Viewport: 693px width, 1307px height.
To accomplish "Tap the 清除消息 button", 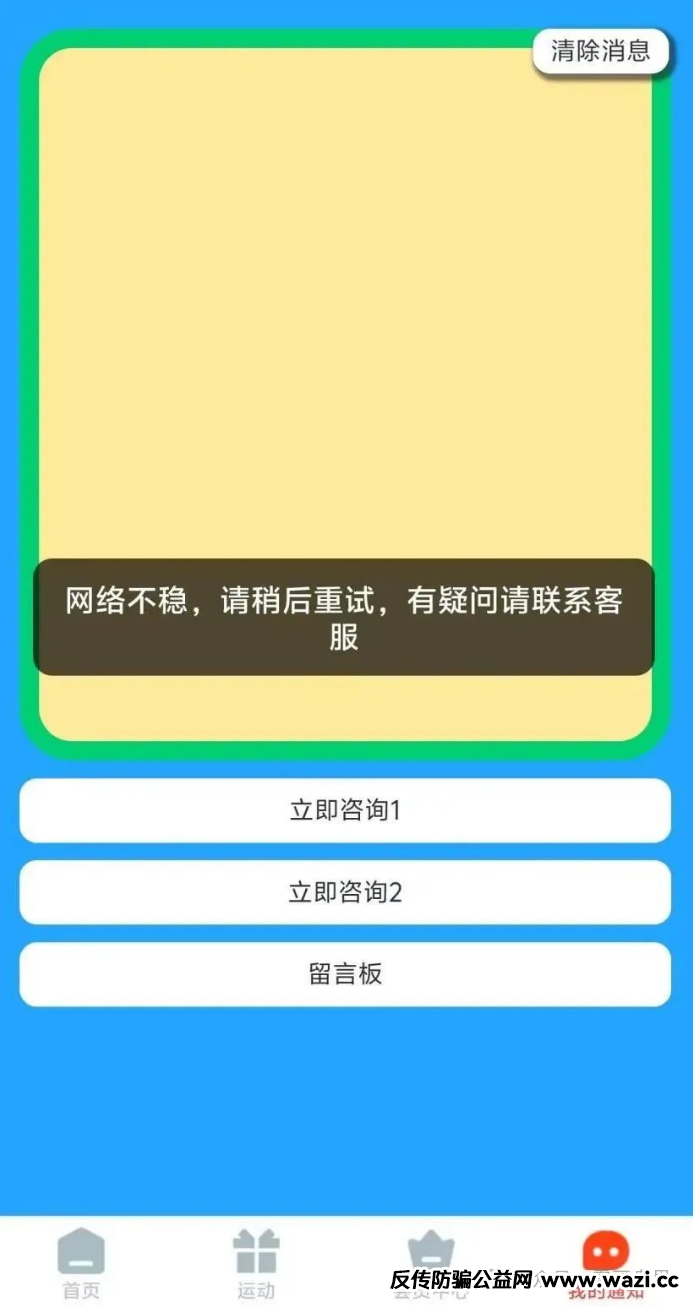I will coord(600,51).
